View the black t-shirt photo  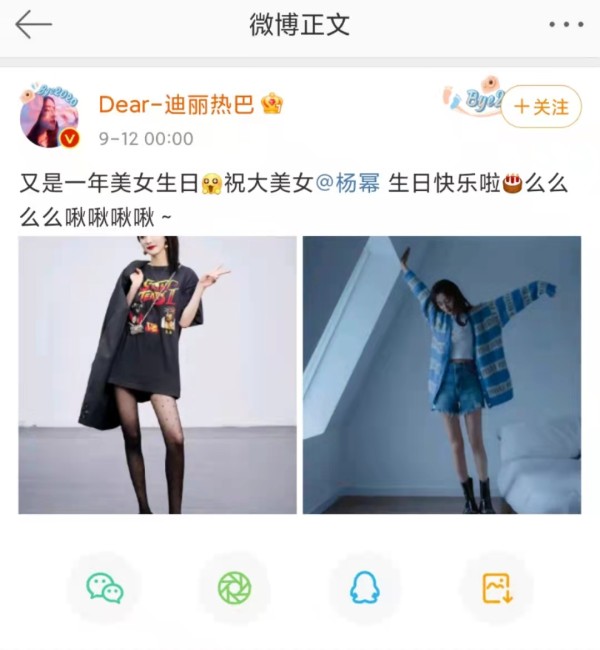[157, 375]
